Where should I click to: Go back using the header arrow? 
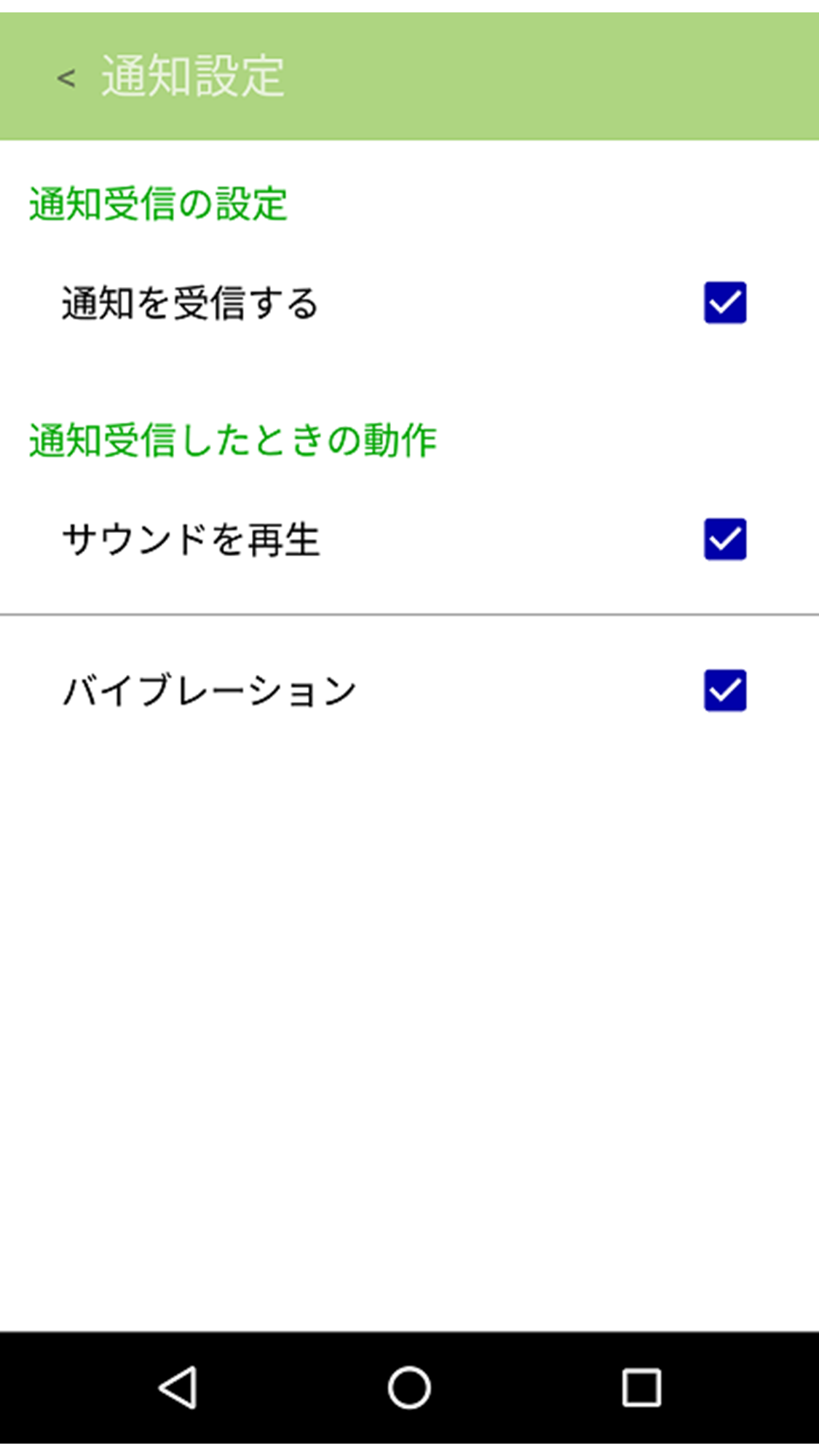click(66, 77)
